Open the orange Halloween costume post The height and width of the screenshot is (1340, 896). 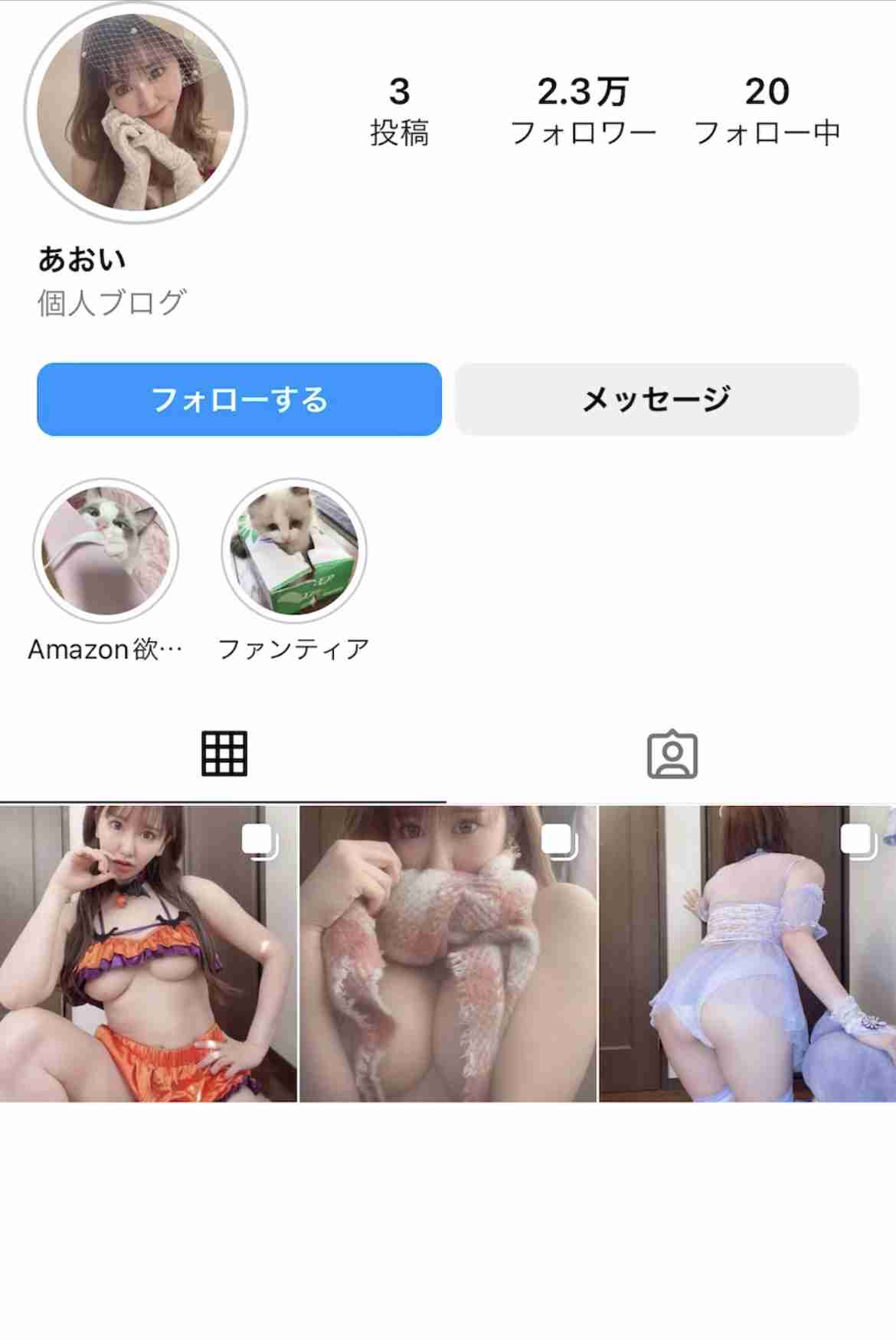149,953
